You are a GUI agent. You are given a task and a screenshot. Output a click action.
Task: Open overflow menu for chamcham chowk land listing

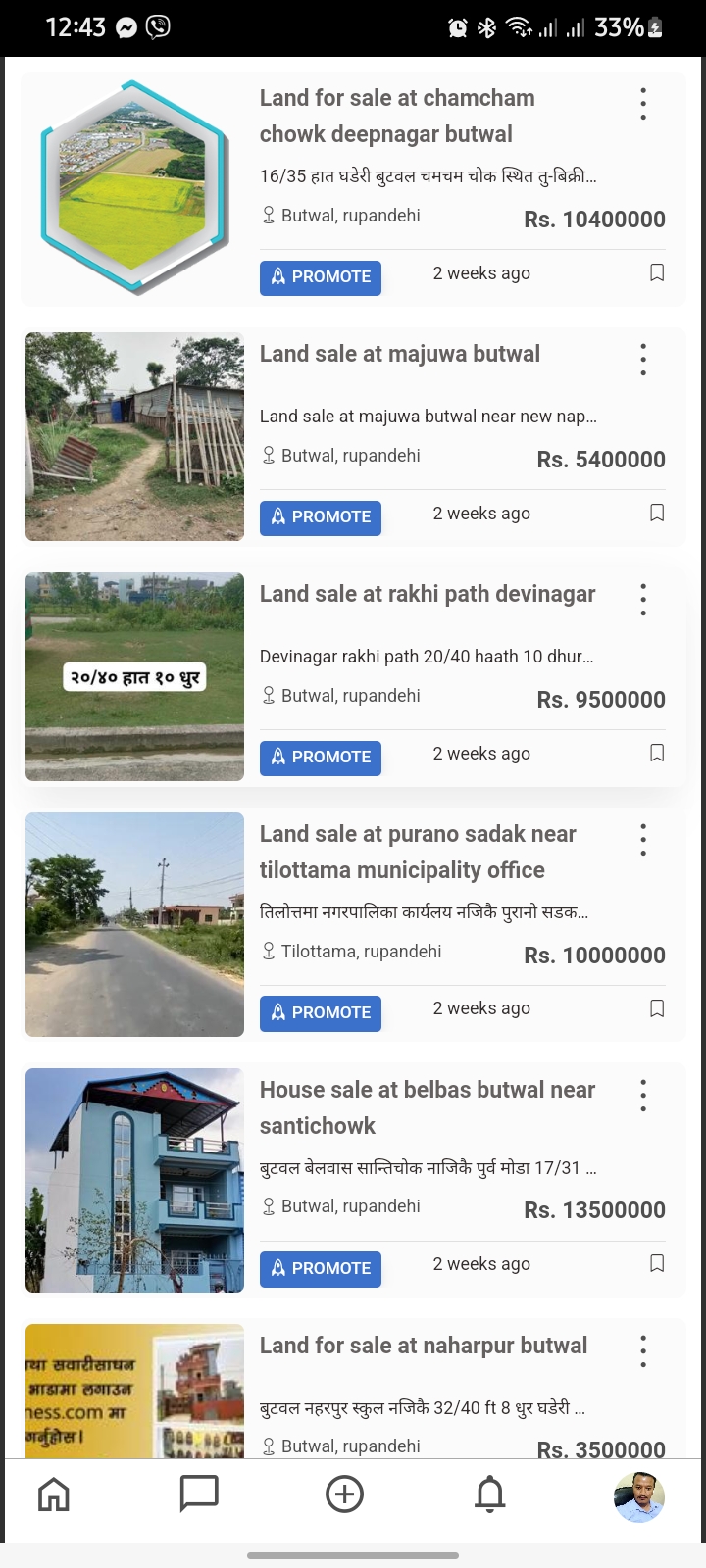(x=643, y=104)
